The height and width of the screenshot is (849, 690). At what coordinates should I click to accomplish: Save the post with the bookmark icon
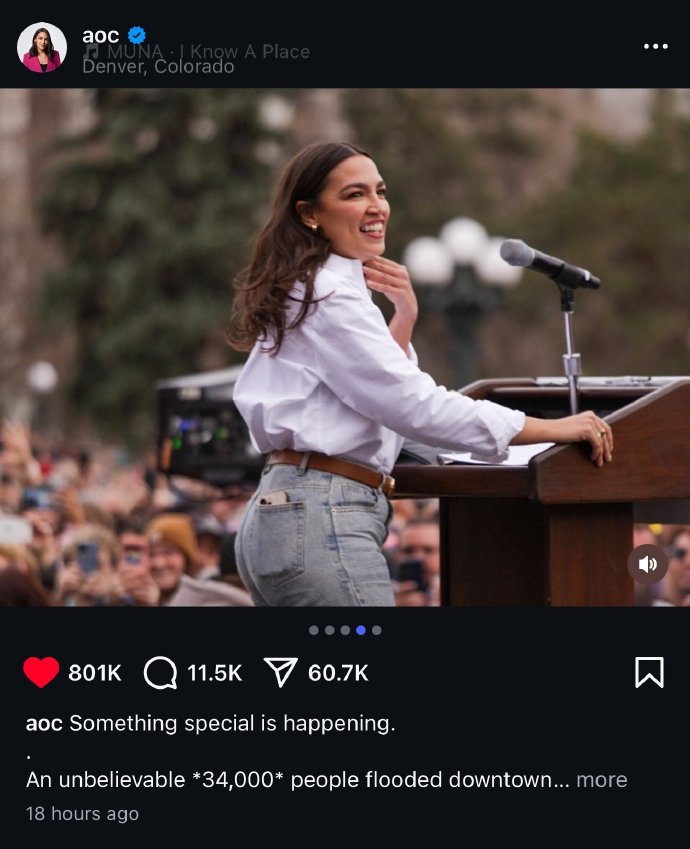click(649, 673)
